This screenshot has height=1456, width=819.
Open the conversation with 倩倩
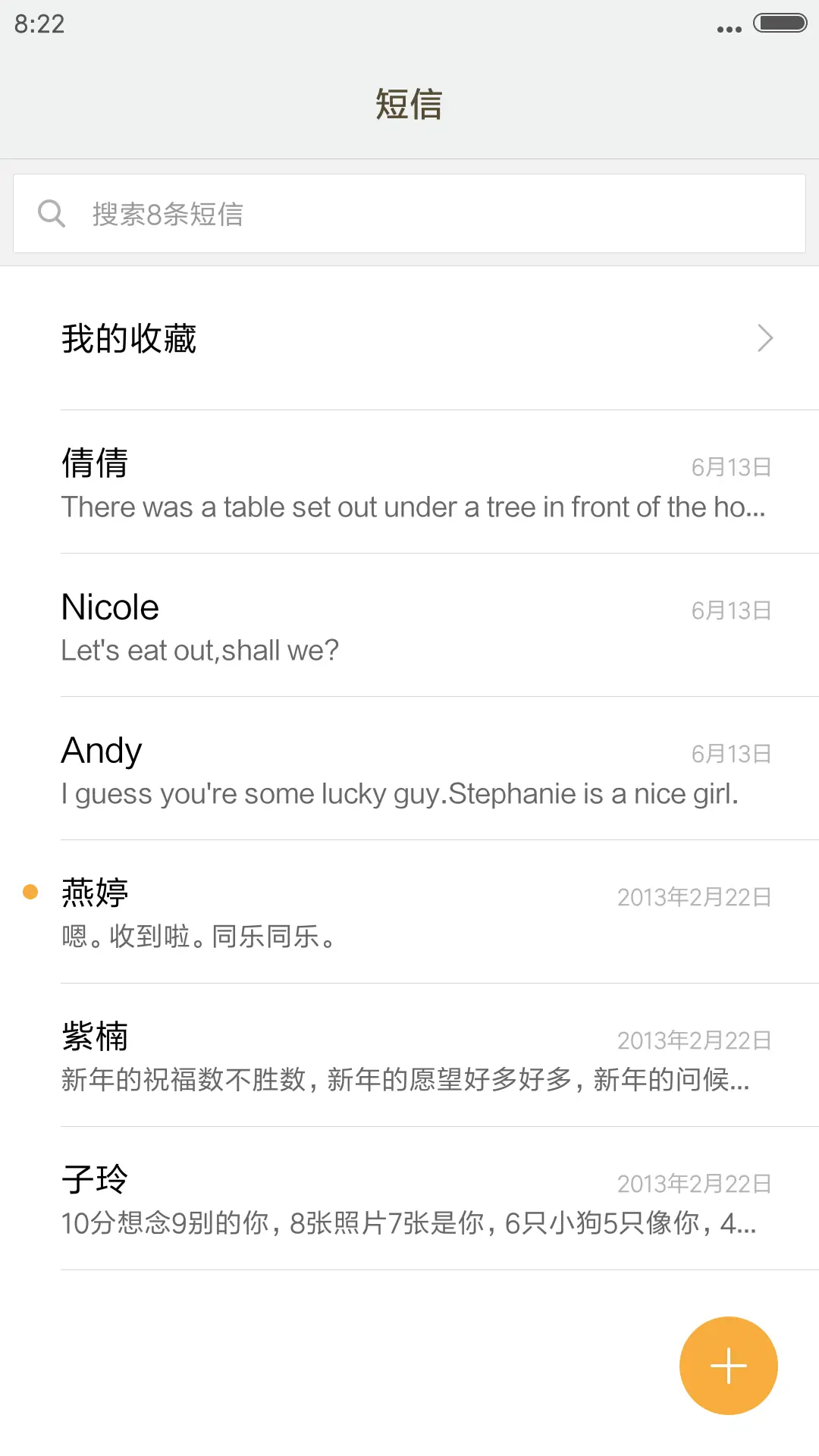[x=409, y=483]
